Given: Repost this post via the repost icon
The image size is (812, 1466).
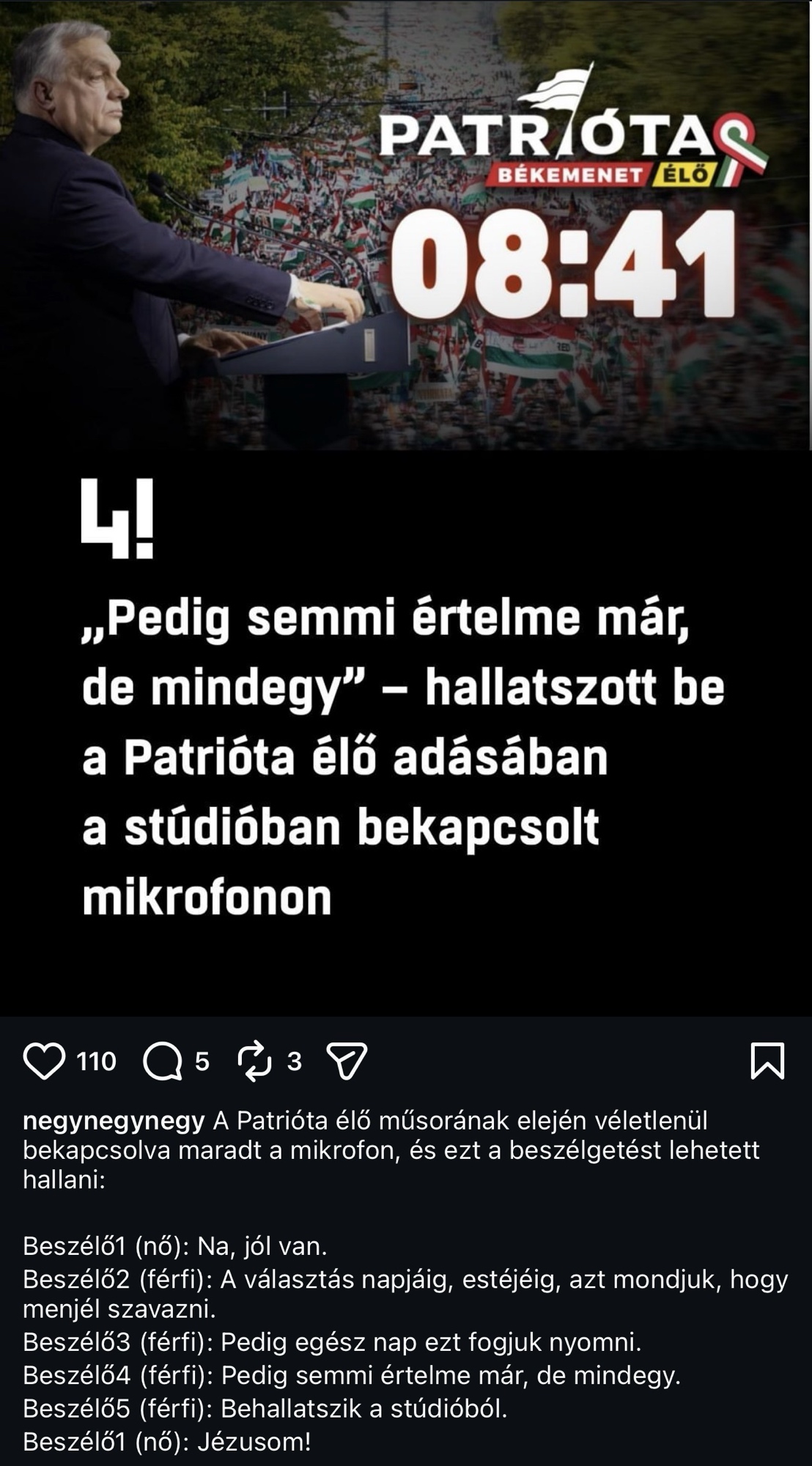Looking at the screenshot, I should (255, 1061).
